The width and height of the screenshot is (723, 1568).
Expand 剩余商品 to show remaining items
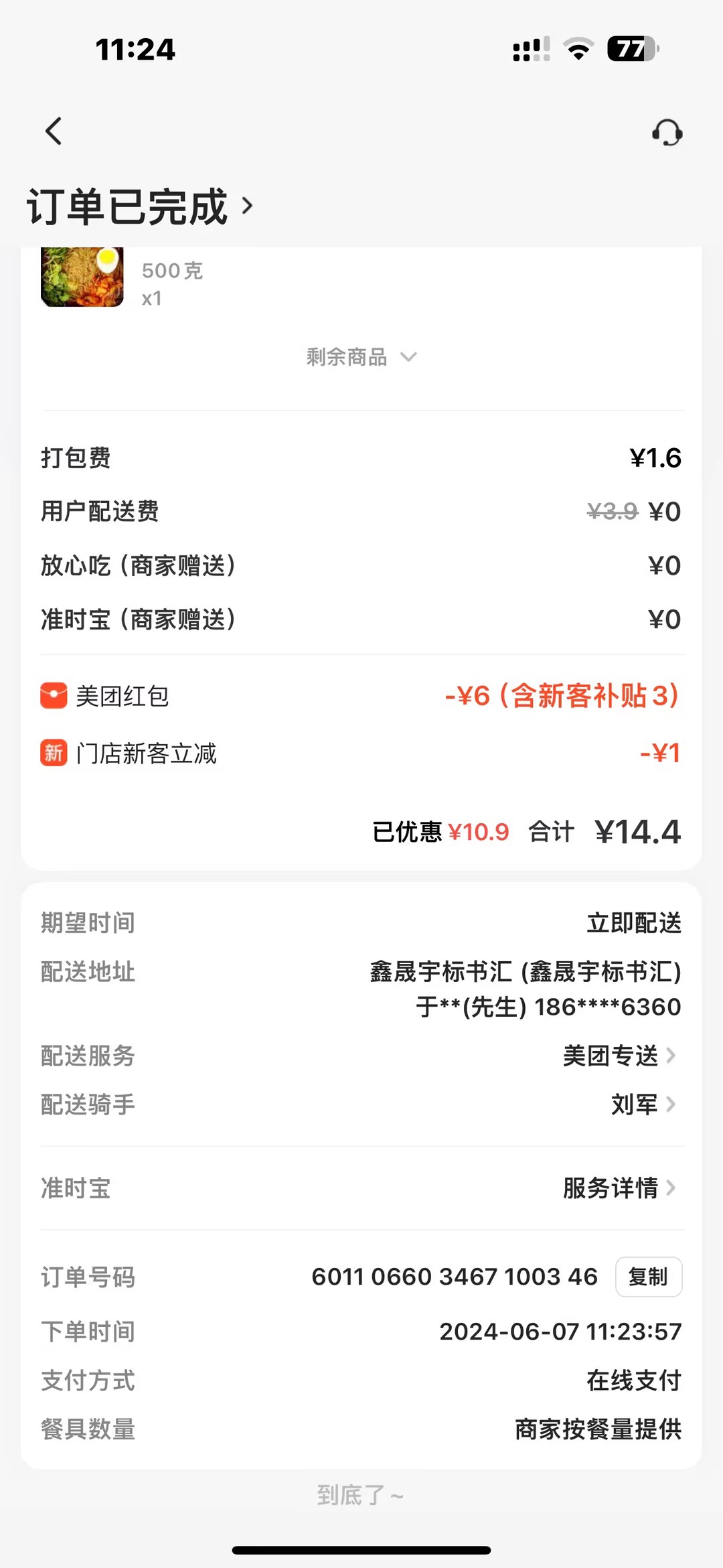click(361, 357)
